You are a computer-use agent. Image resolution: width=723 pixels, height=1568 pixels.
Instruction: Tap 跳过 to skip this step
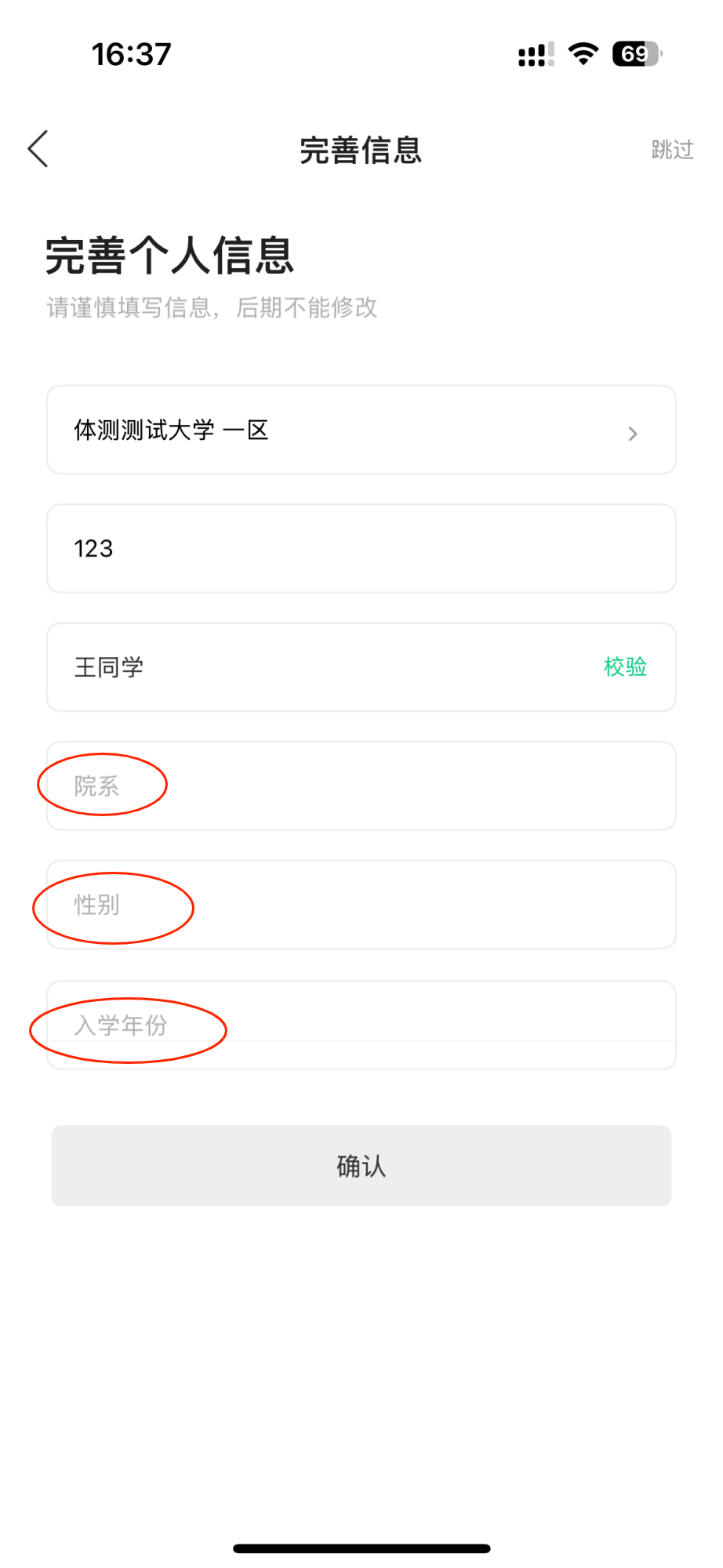click(x=672, y=150)
